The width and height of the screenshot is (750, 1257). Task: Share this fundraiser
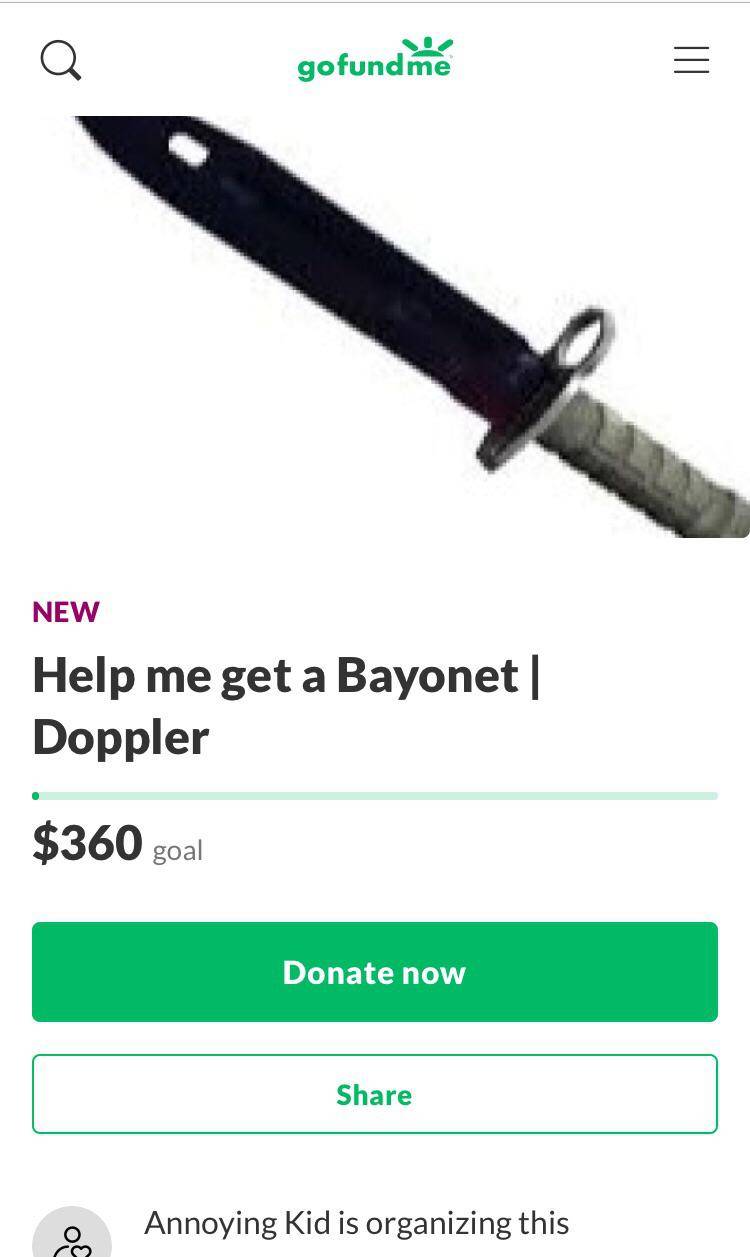tap(375, 1094)
